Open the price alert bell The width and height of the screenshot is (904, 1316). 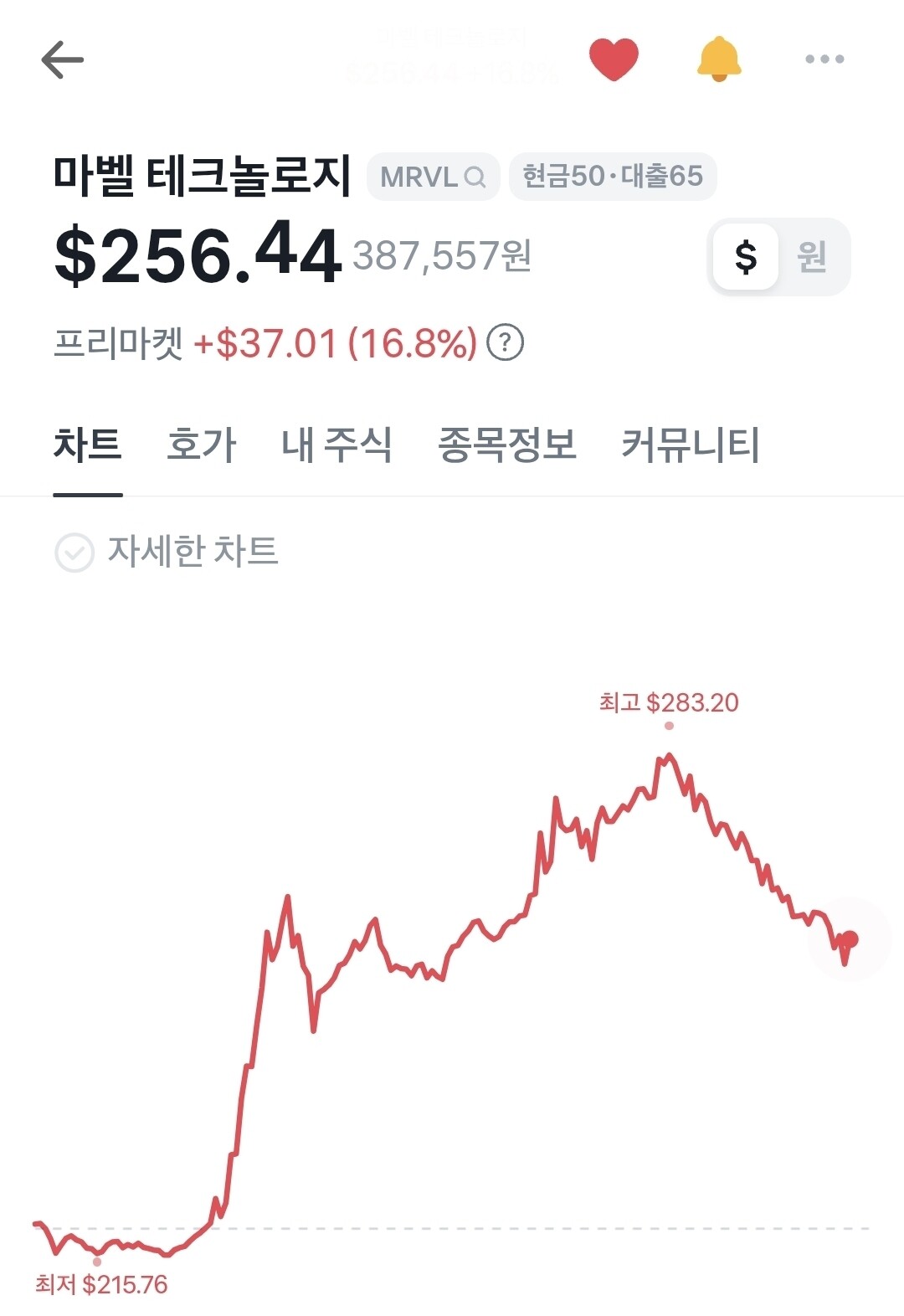coord(719,59)
